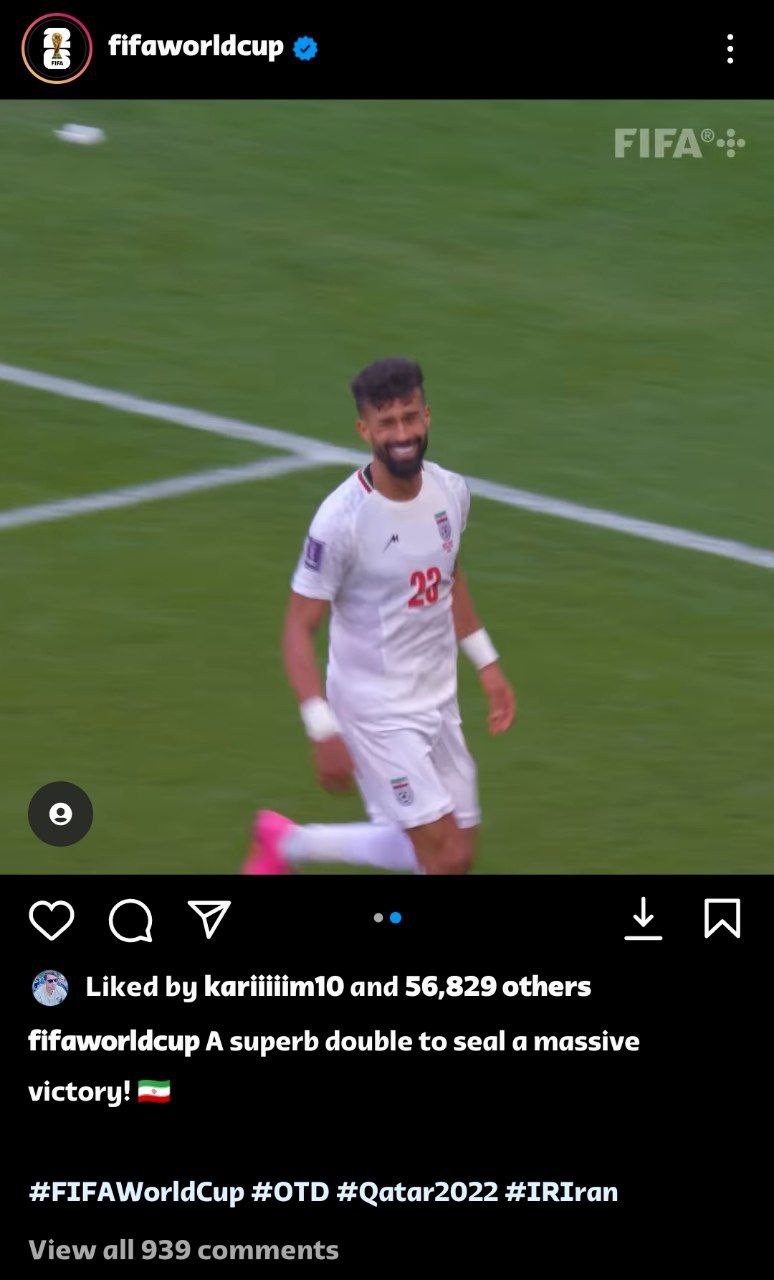Open fifaworldcup username in the caption
This screenshot has height=1280, width=774.
coord(114,1041)
